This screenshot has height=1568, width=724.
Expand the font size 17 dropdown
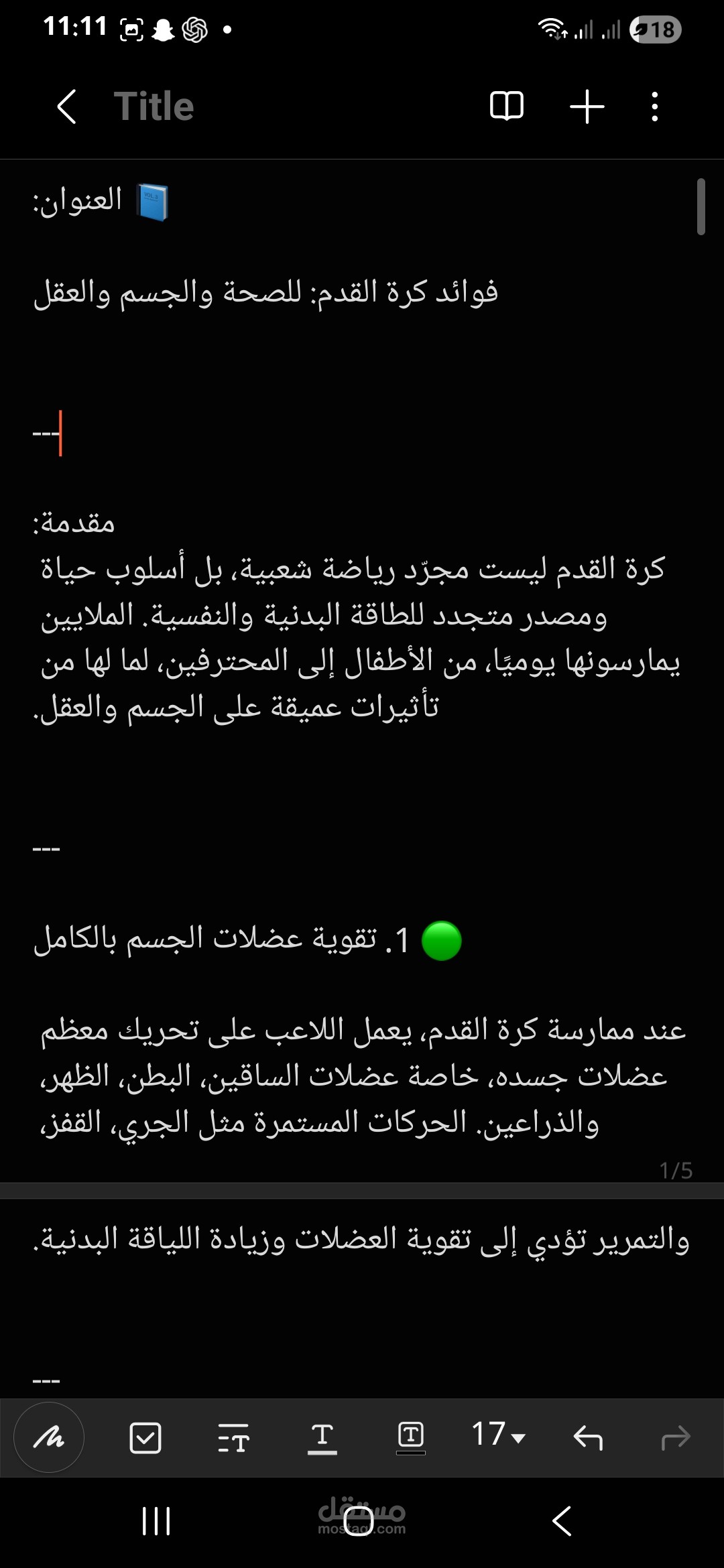499,1435
